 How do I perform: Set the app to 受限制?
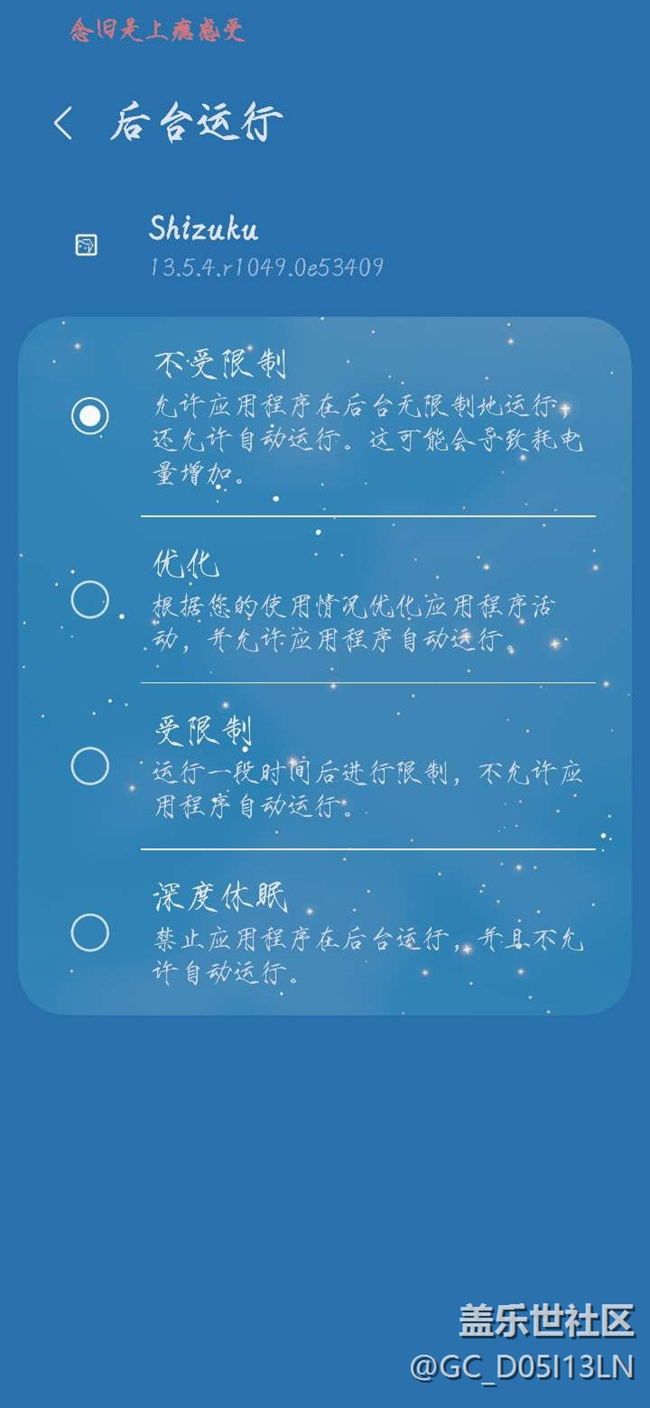[90, 767]
